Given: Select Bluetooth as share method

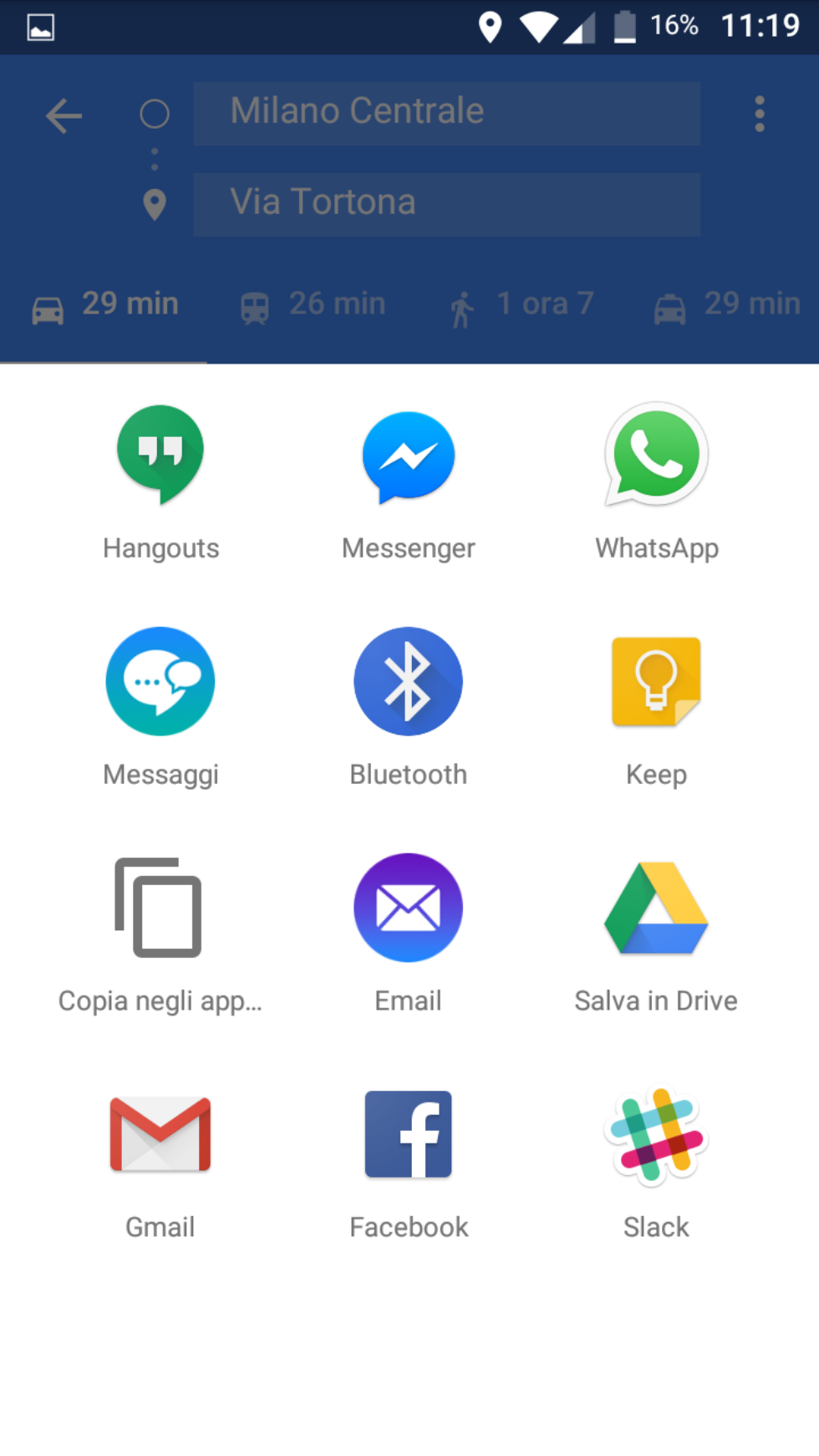Looking at the screenshot, I should pos(409,707).
